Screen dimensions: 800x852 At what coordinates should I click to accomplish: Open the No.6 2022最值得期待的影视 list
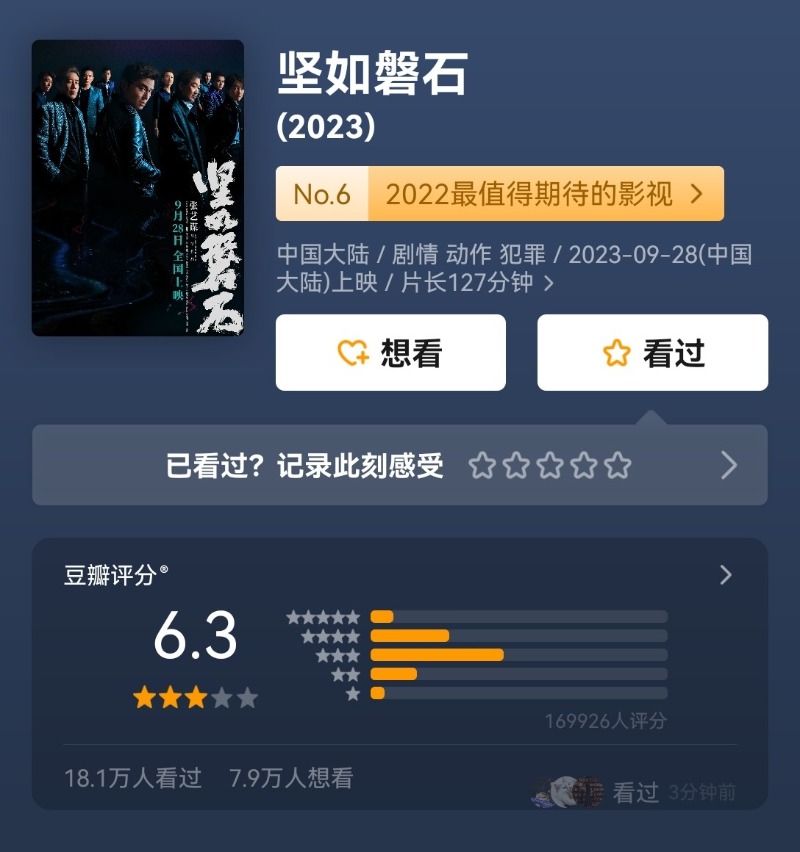click(x=500, y=193)
